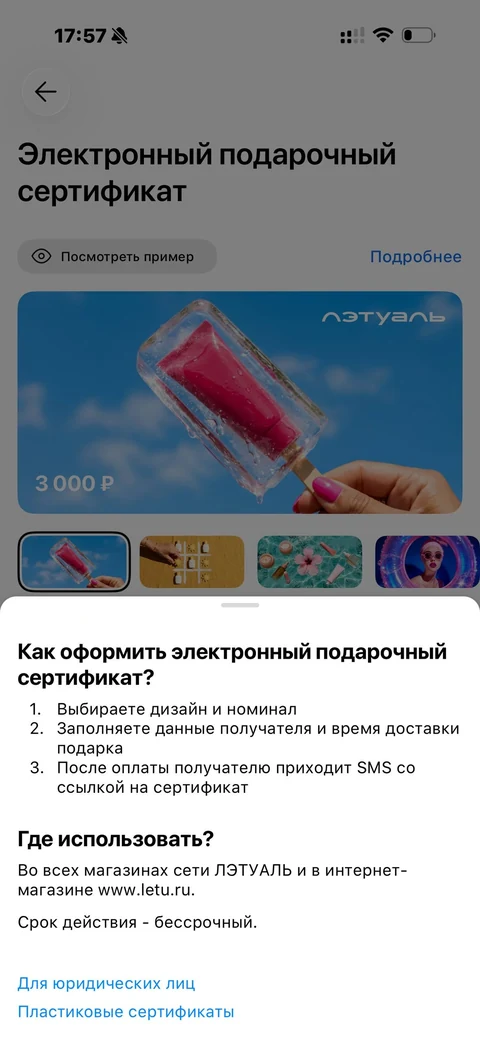Pick the woman in sunglasses design
Viewport: 480px width, 1043px height.
[427, 561]
